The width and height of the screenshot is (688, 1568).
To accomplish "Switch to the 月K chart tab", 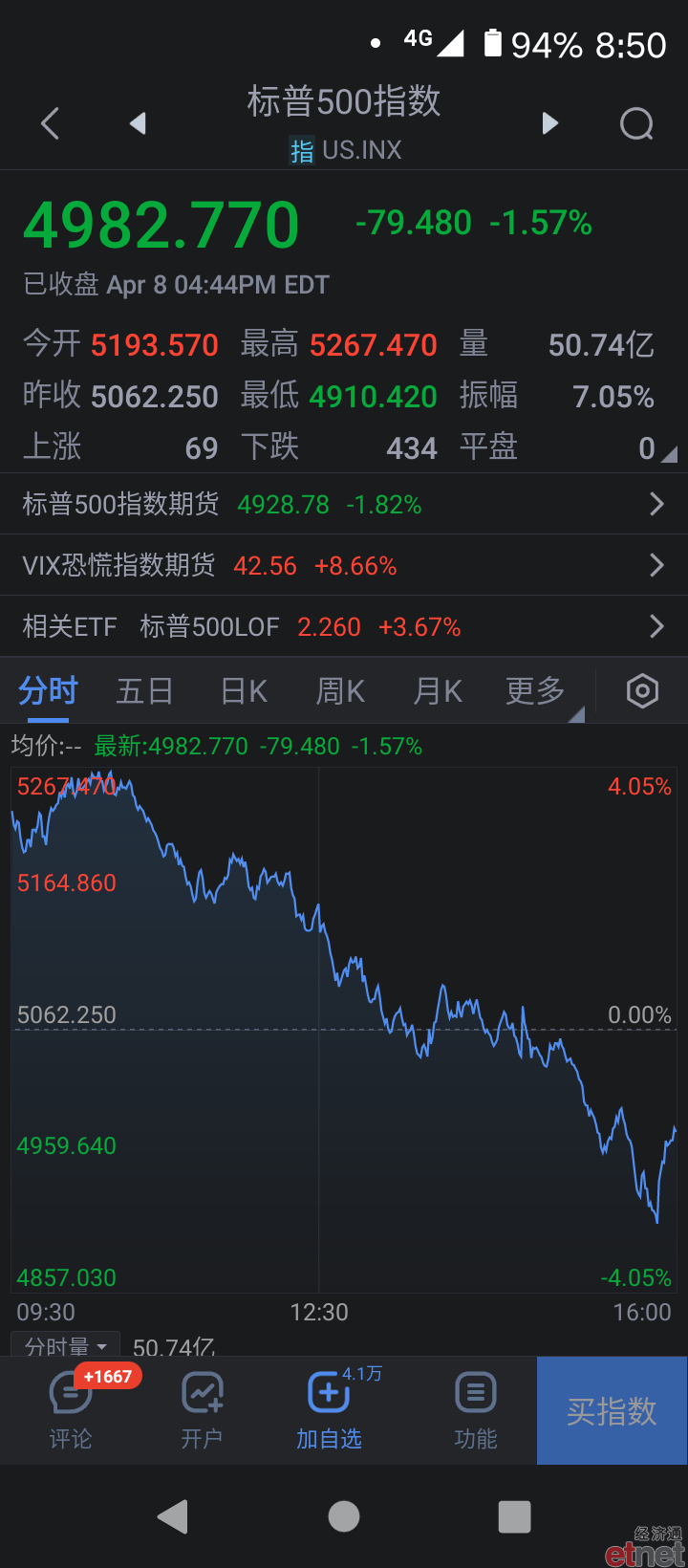I will pyautogui.click(x=438, y=690).
